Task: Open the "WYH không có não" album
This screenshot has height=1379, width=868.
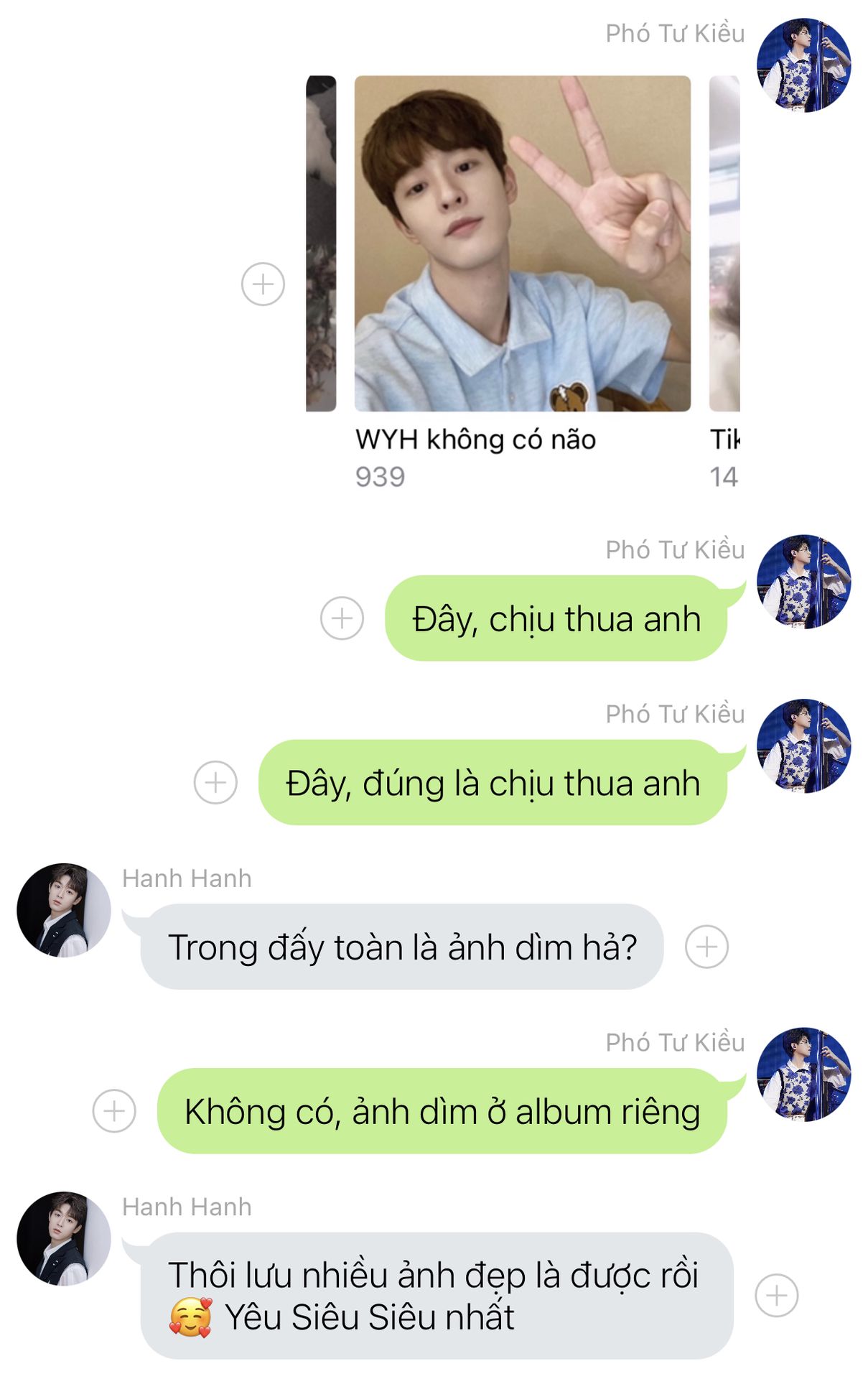Action: point(522,244)
